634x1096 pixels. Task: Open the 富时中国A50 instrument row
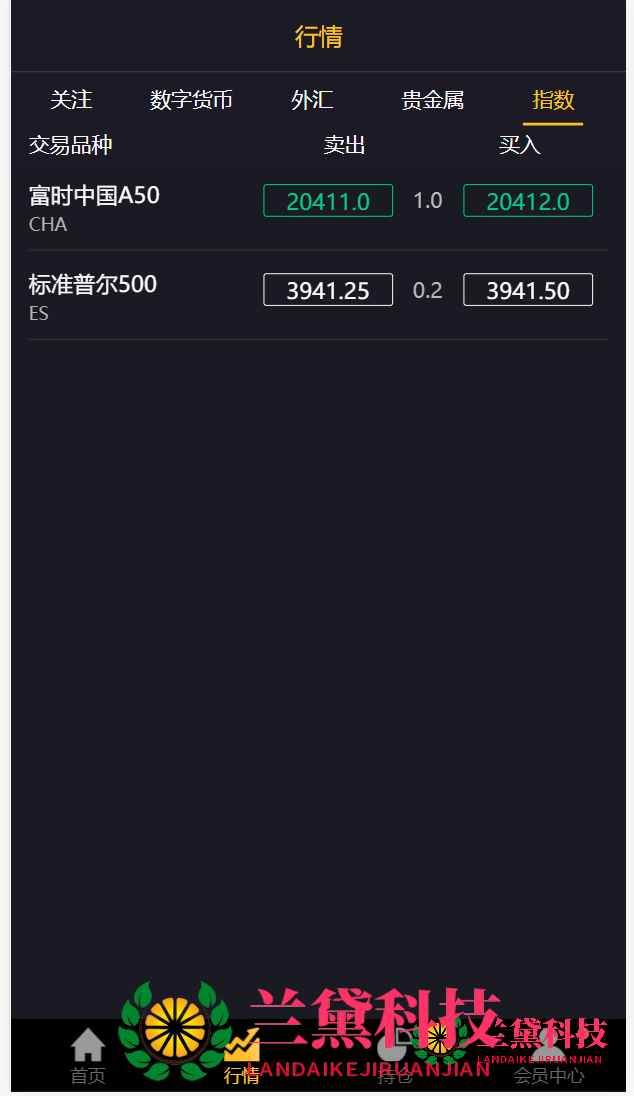pos(94,207)
